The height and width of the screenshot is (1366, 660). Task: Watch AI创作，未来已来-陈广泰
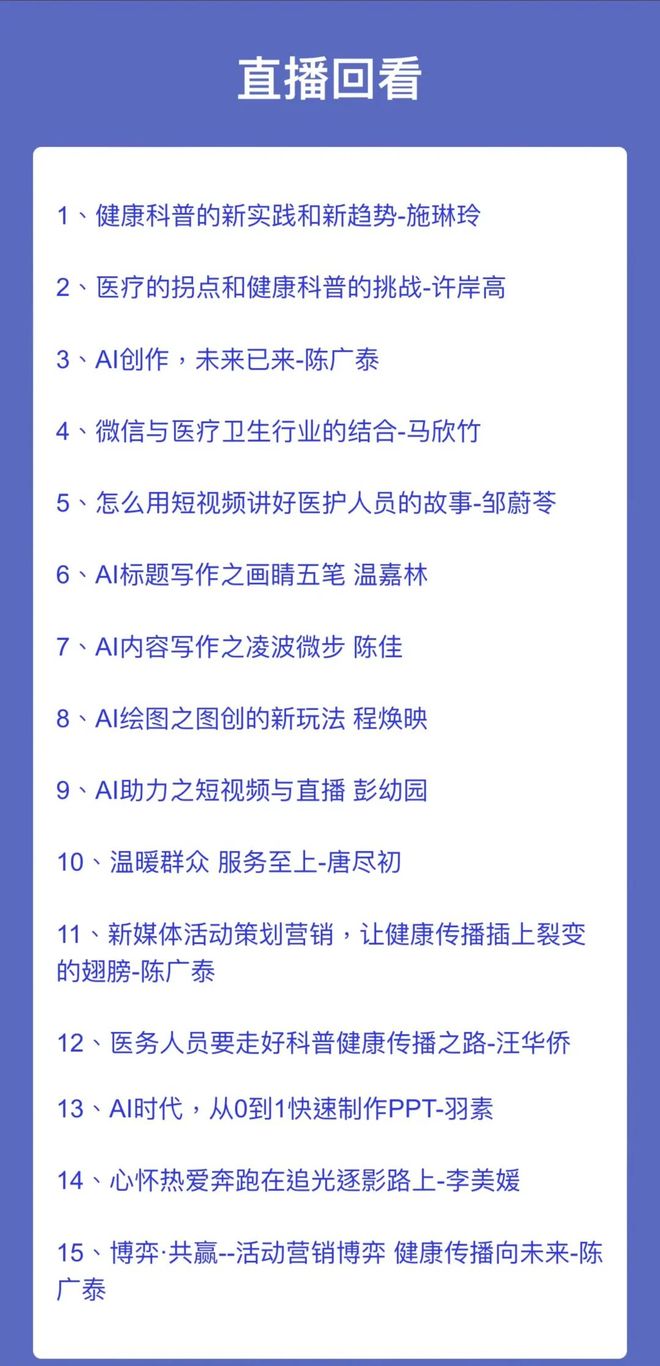pos(217,360)
